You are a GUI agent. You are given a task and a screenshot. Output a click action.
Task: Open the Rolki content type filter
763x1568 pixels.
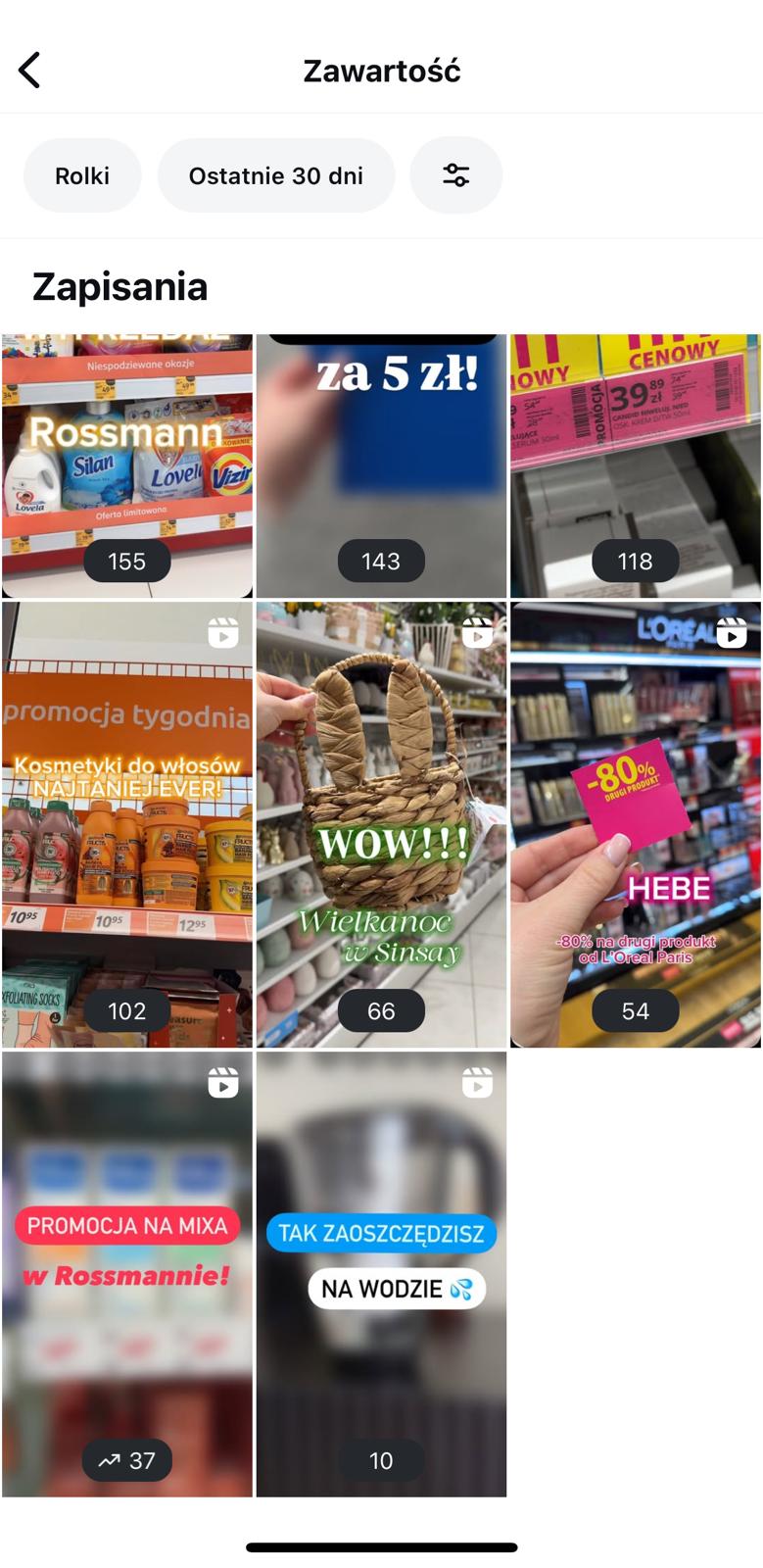coord(82,176)
